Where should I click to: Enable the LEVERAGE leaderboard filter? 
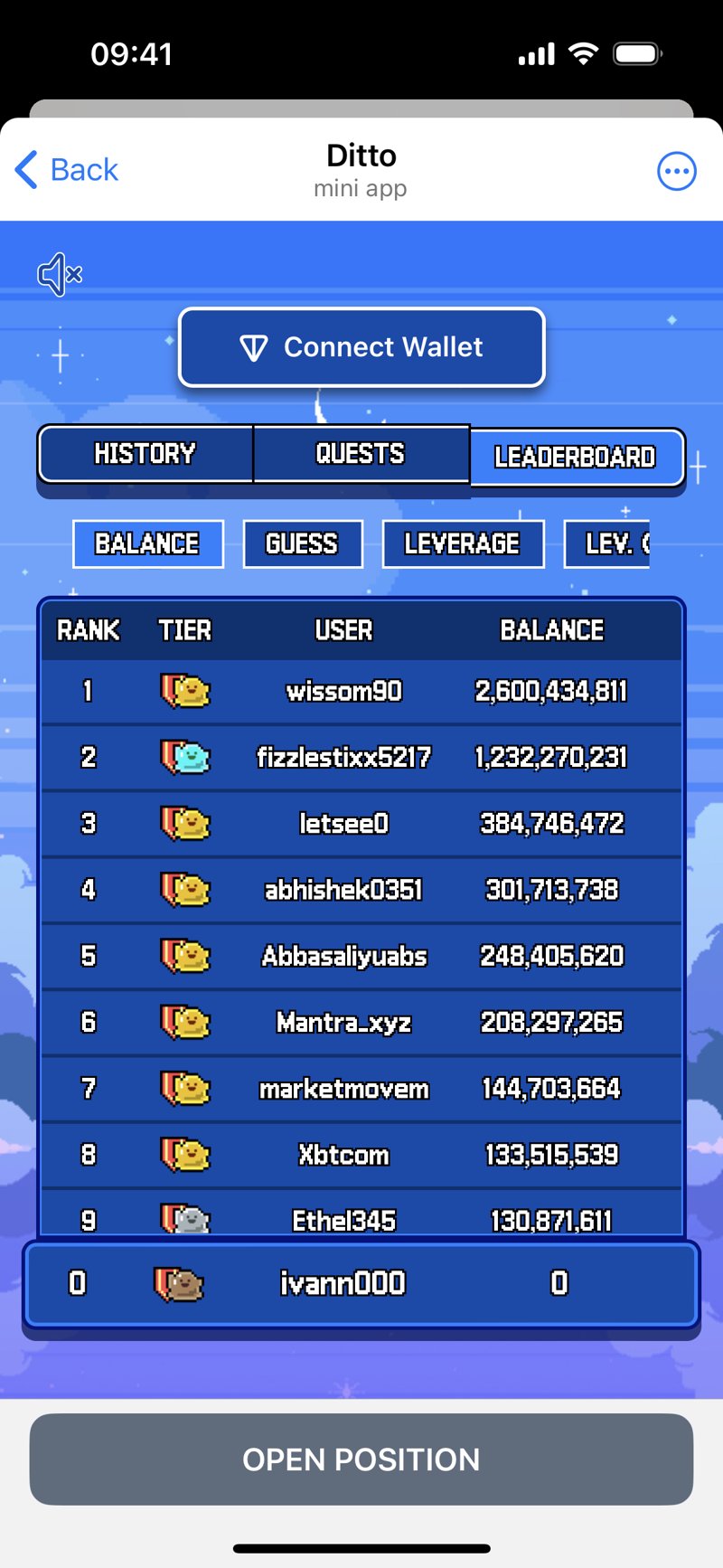point(463,543)
